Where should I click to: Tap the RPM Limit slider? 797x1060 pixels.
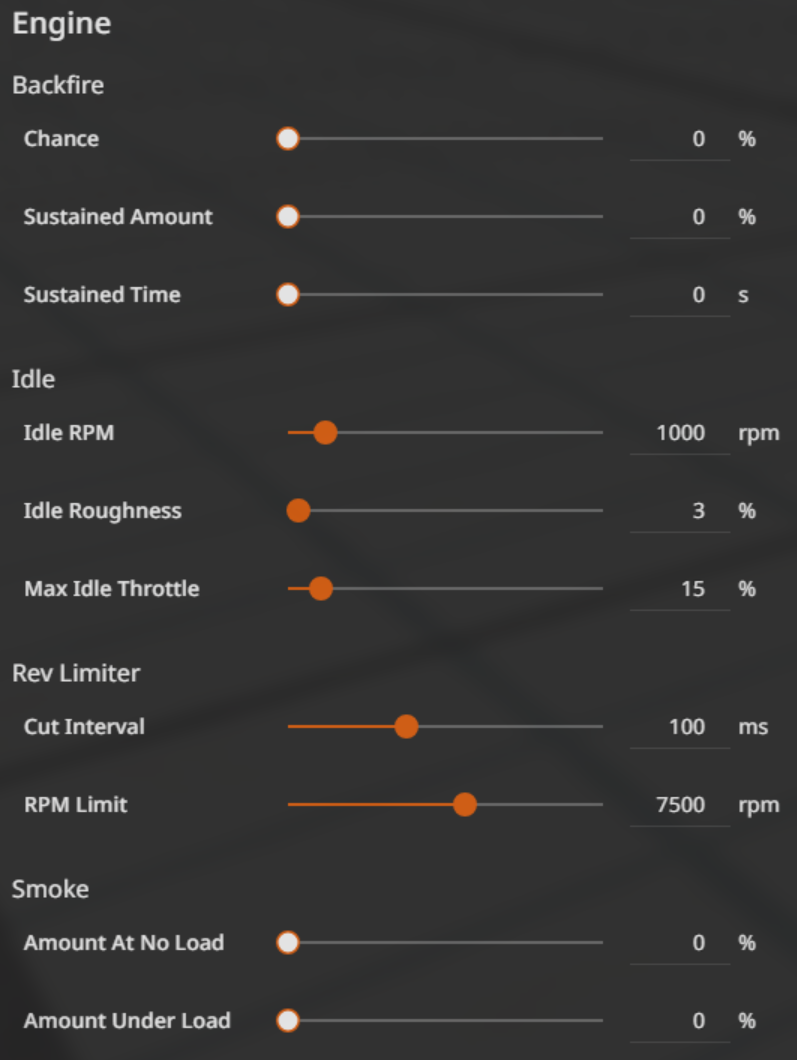(445, 805)
